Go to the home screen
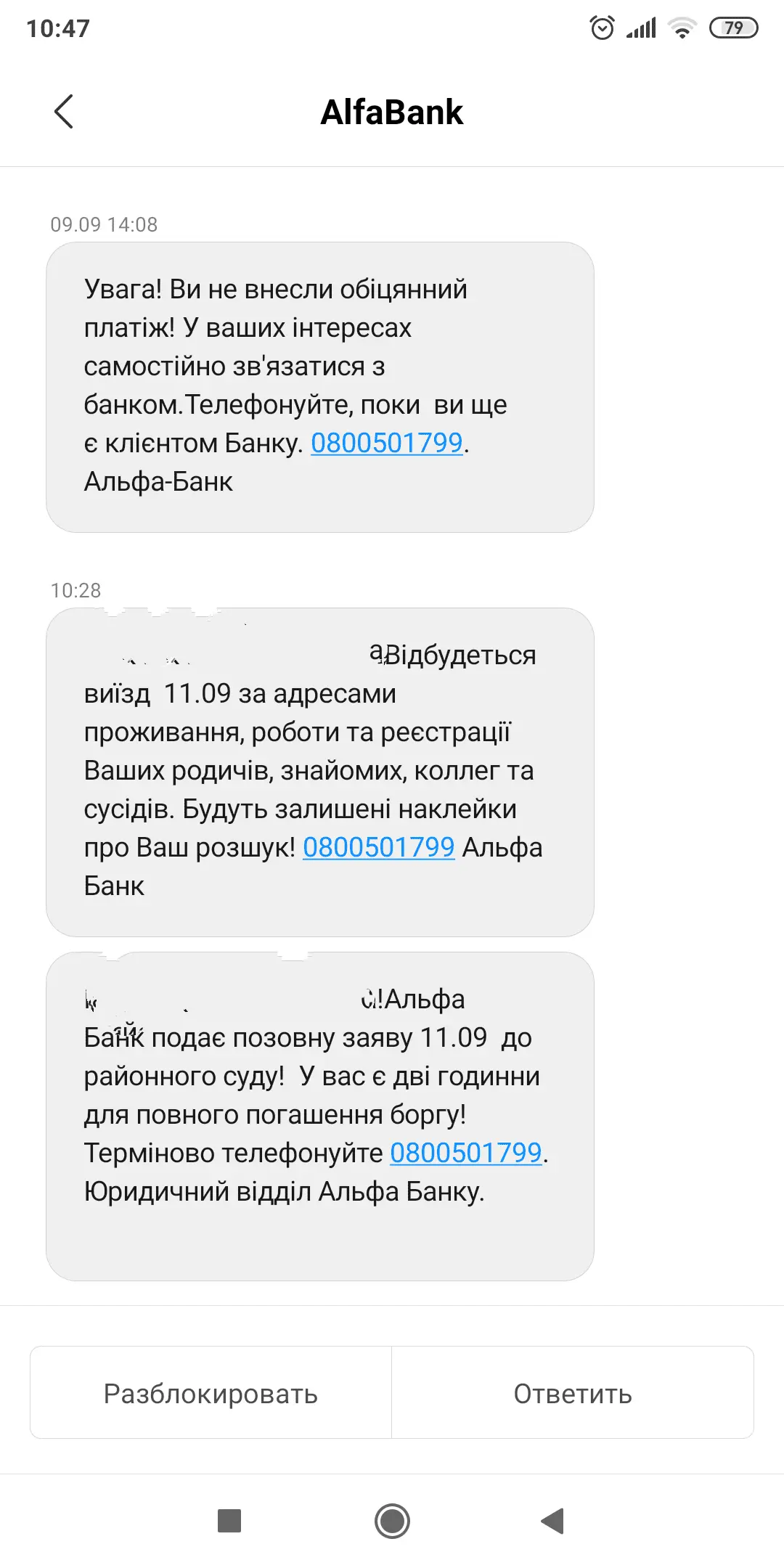 click(392, 1521)
